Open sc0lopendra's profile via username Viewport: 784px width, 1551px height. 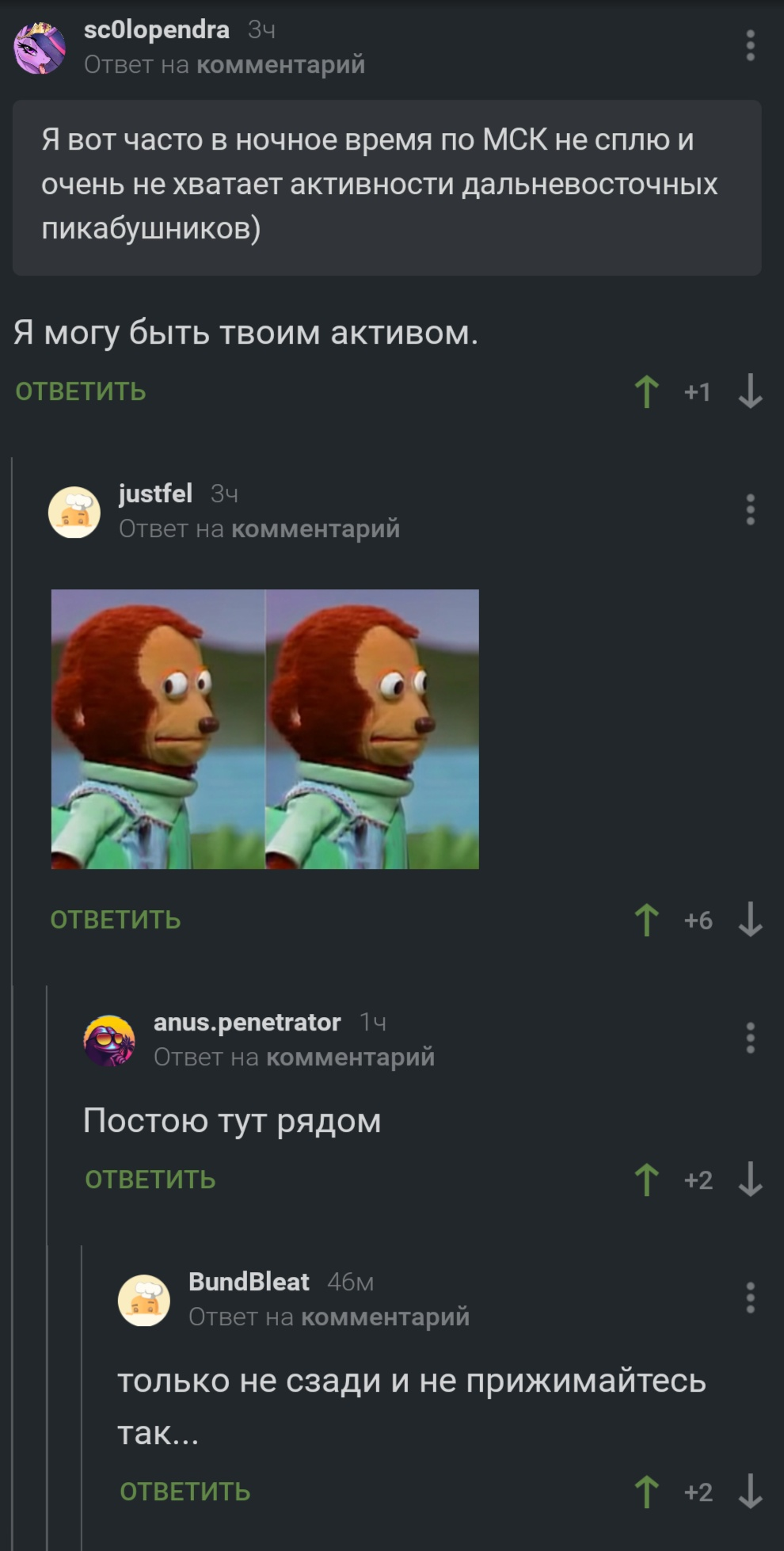[157, 30]
